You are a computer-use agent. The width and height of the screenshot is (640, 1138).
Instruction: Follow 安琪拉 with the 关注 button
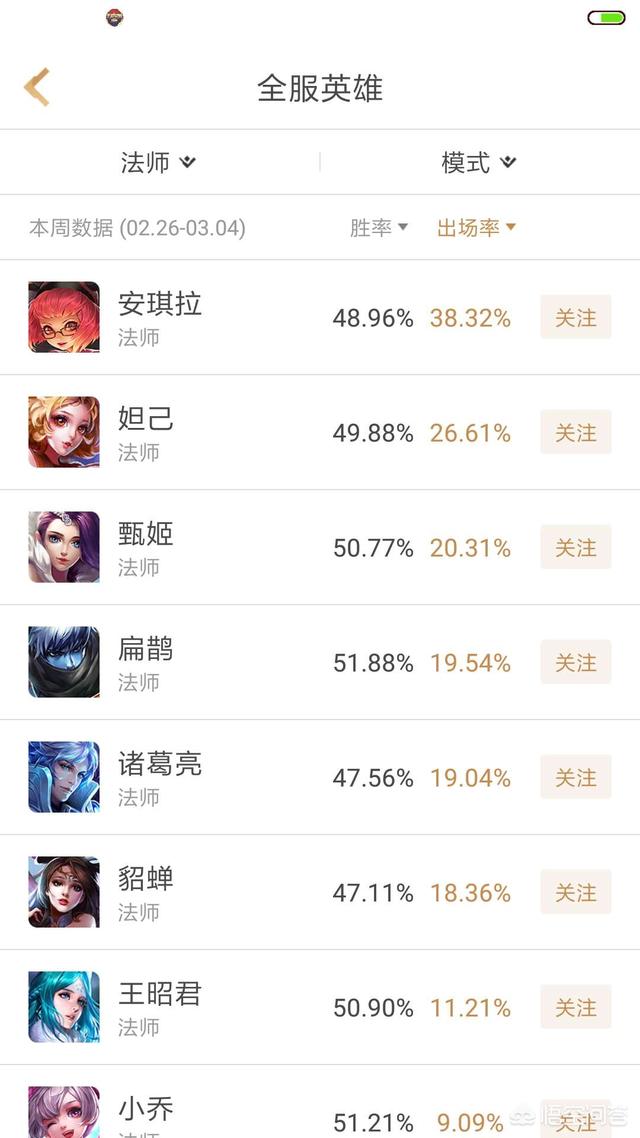click(x=575, y=317)
